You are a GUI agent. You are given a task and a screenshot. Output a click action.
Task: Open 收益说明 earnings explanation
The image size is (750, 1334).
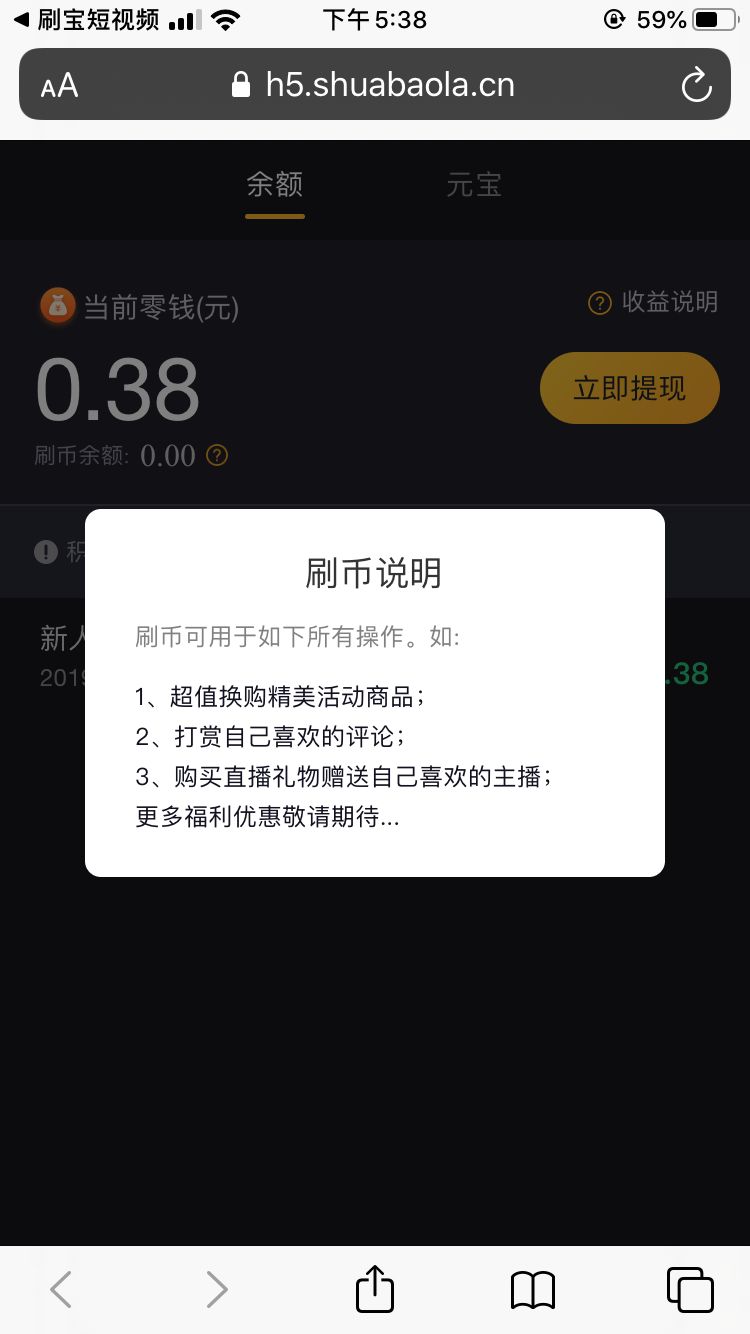[x=654, y=302]
